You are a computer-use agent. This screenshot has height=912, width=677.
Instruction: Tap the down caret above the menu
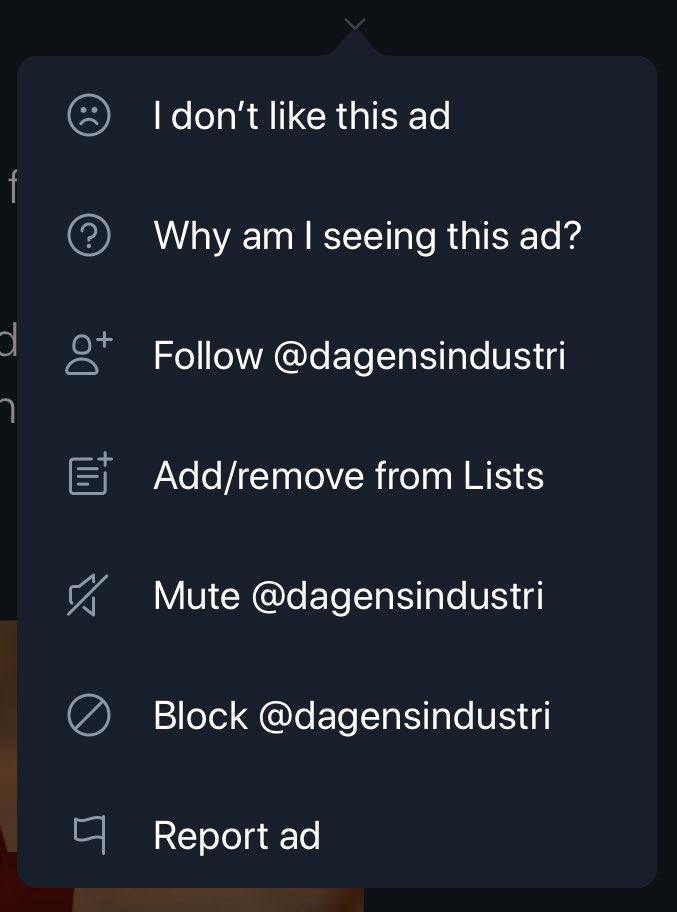(355, 24)
